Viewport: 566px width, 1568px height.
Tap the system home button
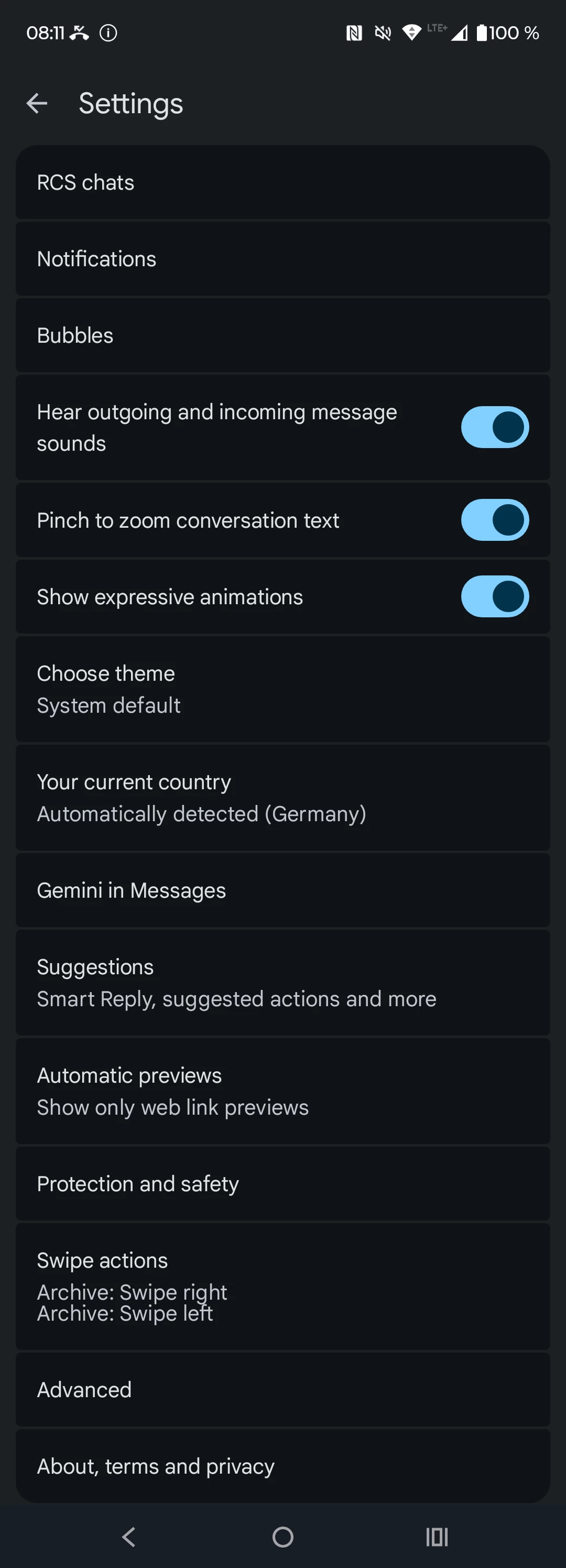(x=282, y=1537)
